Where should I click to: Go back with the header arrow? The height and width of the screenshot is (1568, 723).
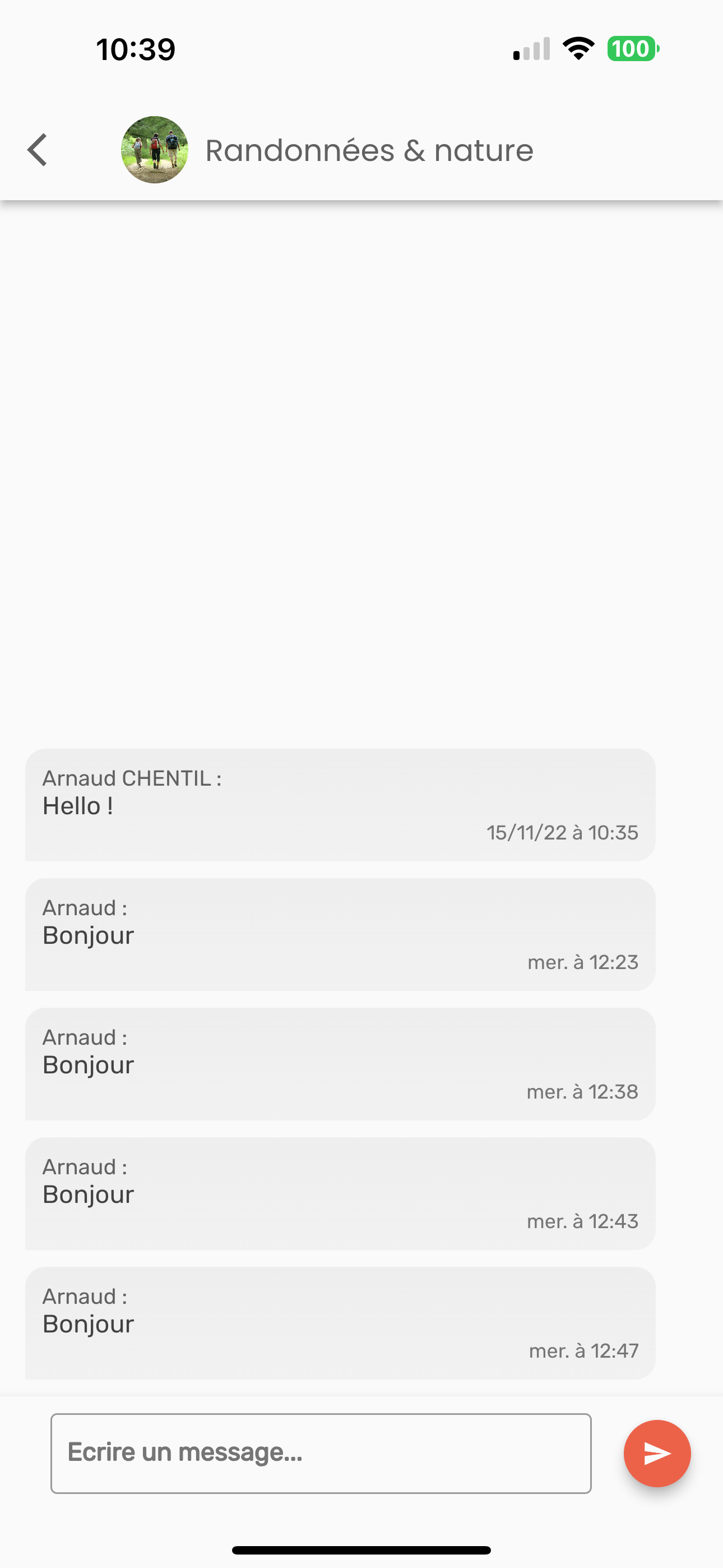point(38,150)
